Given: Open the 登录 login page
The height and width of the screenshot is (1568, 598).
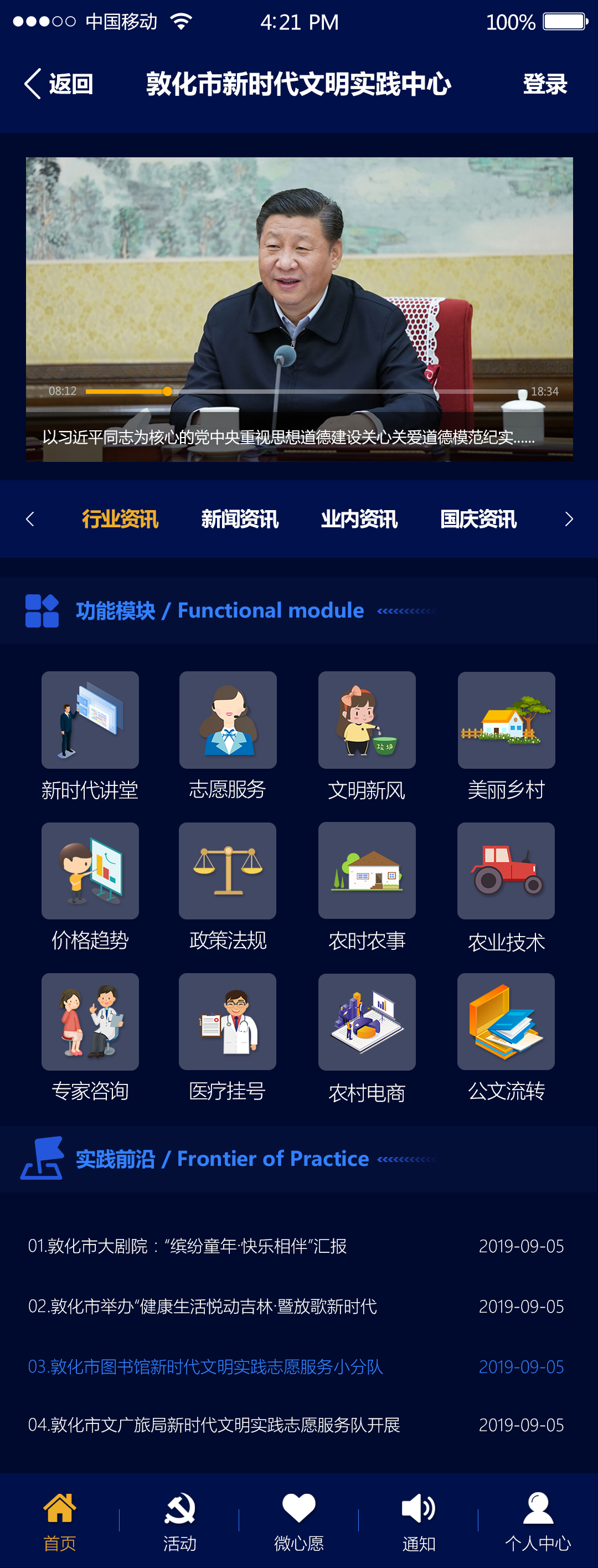Looking at the screenshot, I should (544, 84).
